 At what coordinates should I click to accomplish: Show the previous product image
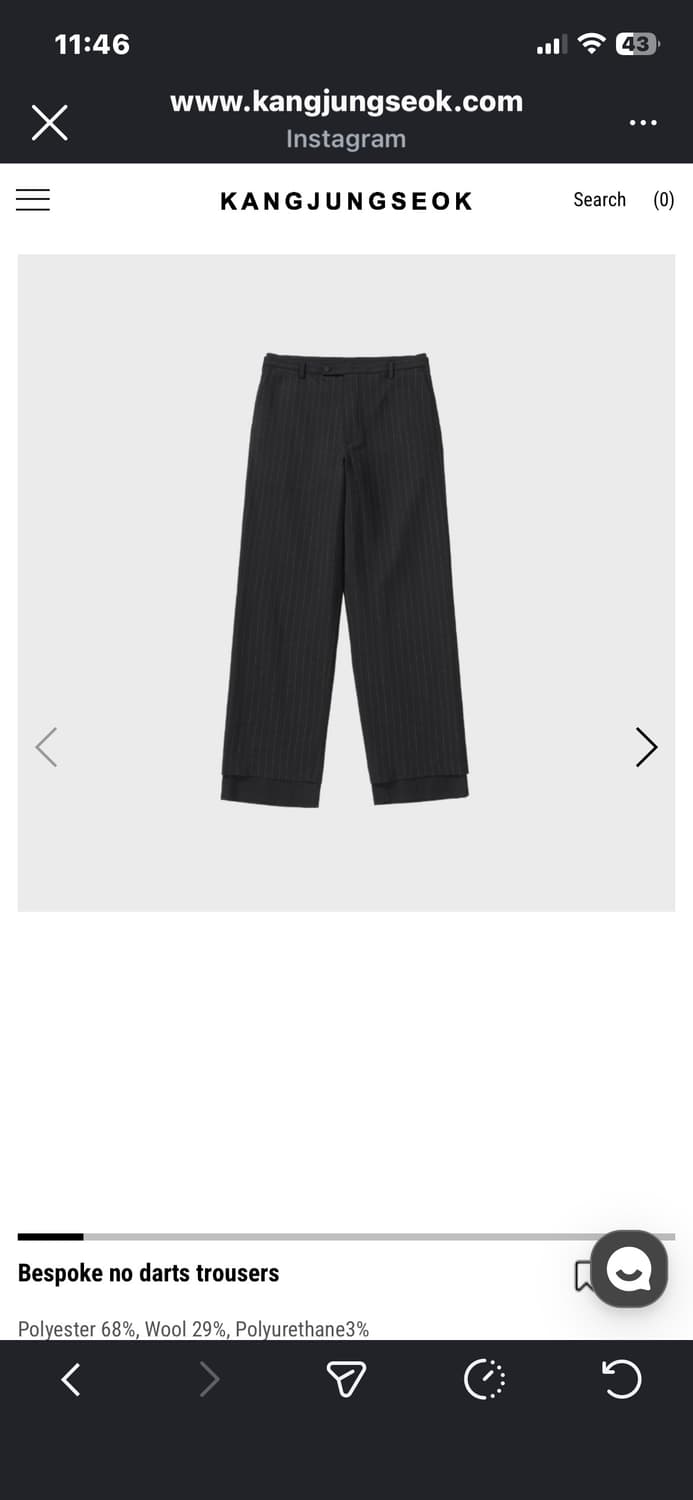pyautogui.click(x=46, y=747)
